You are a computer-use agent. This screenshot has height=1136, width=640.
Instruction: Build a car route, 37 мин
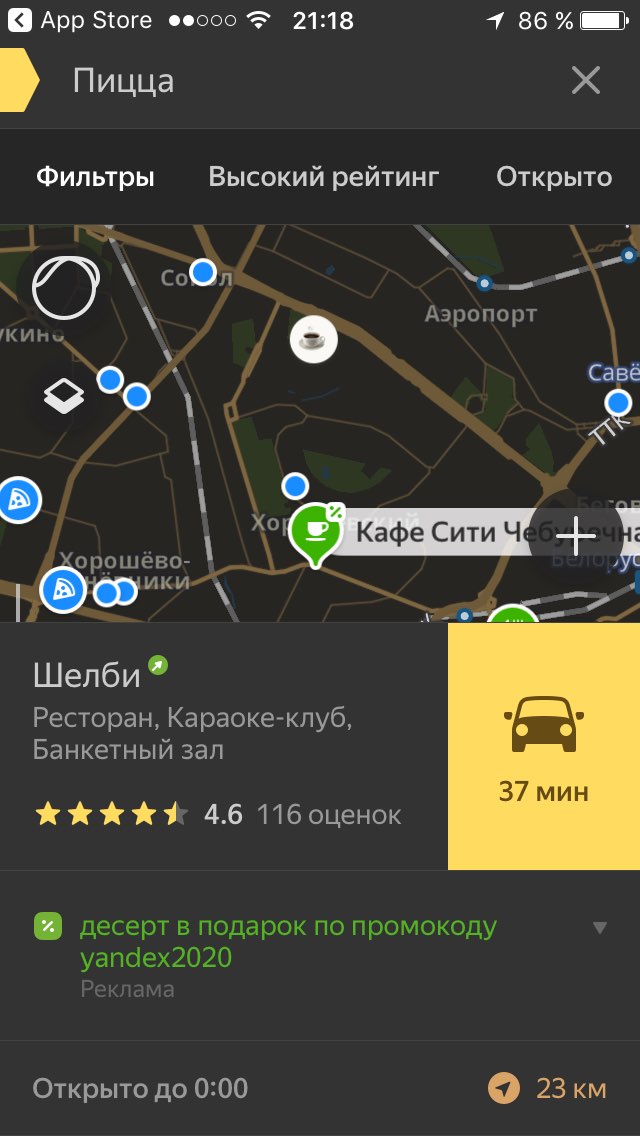(x=544, y=746)
